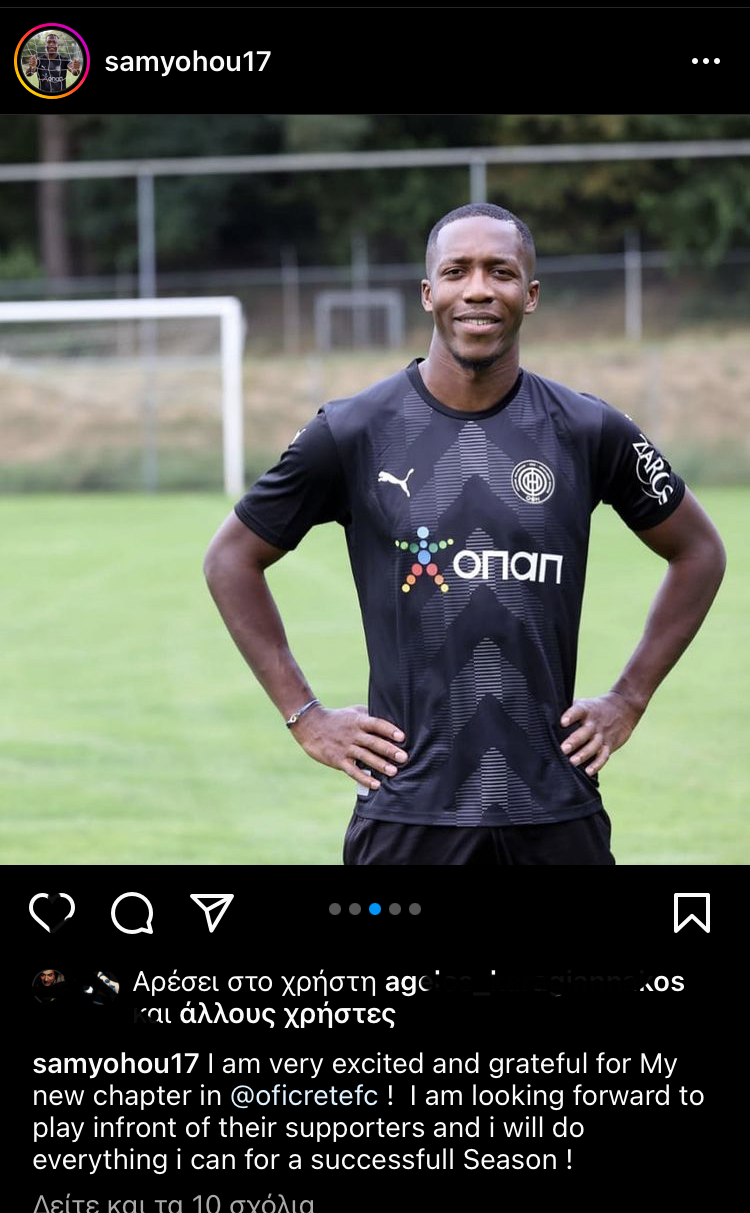Open the samyohou17 profile from the header username
Image resolution: width=750 pixels, height=1213 pixels.
coord(188,62)
